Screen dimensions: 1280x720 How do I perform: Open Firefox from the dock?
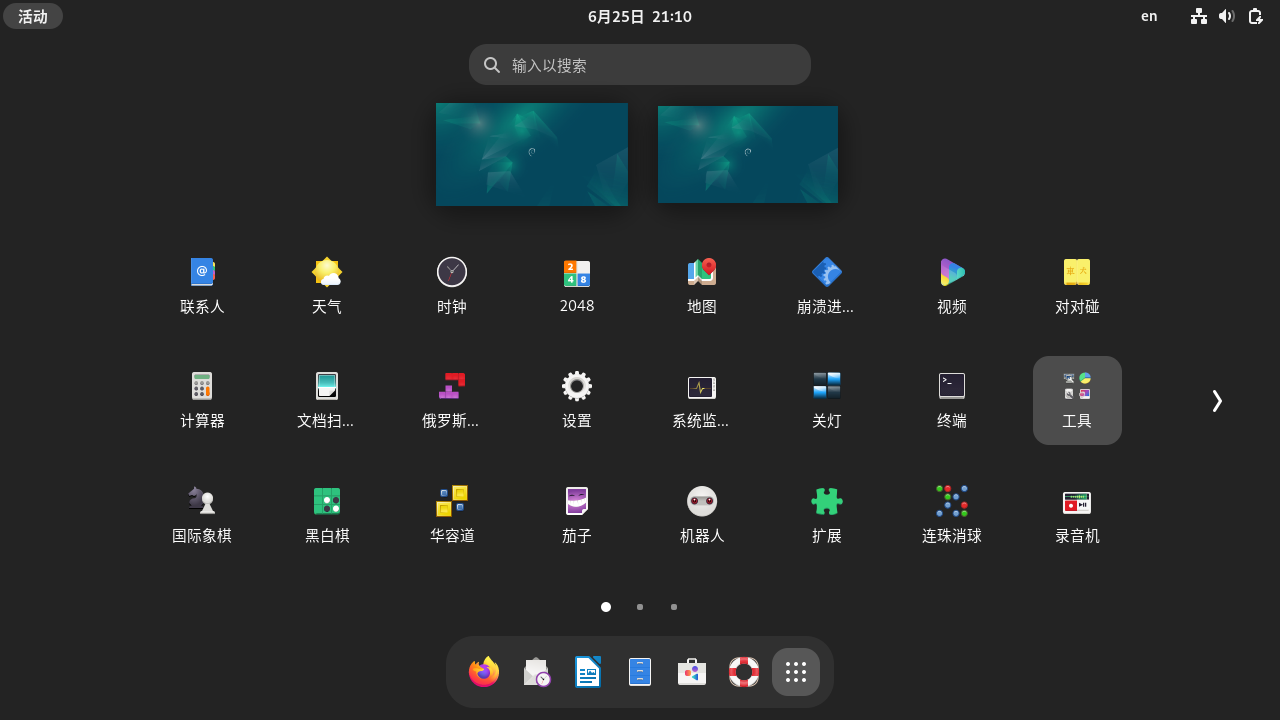point(484,672)
